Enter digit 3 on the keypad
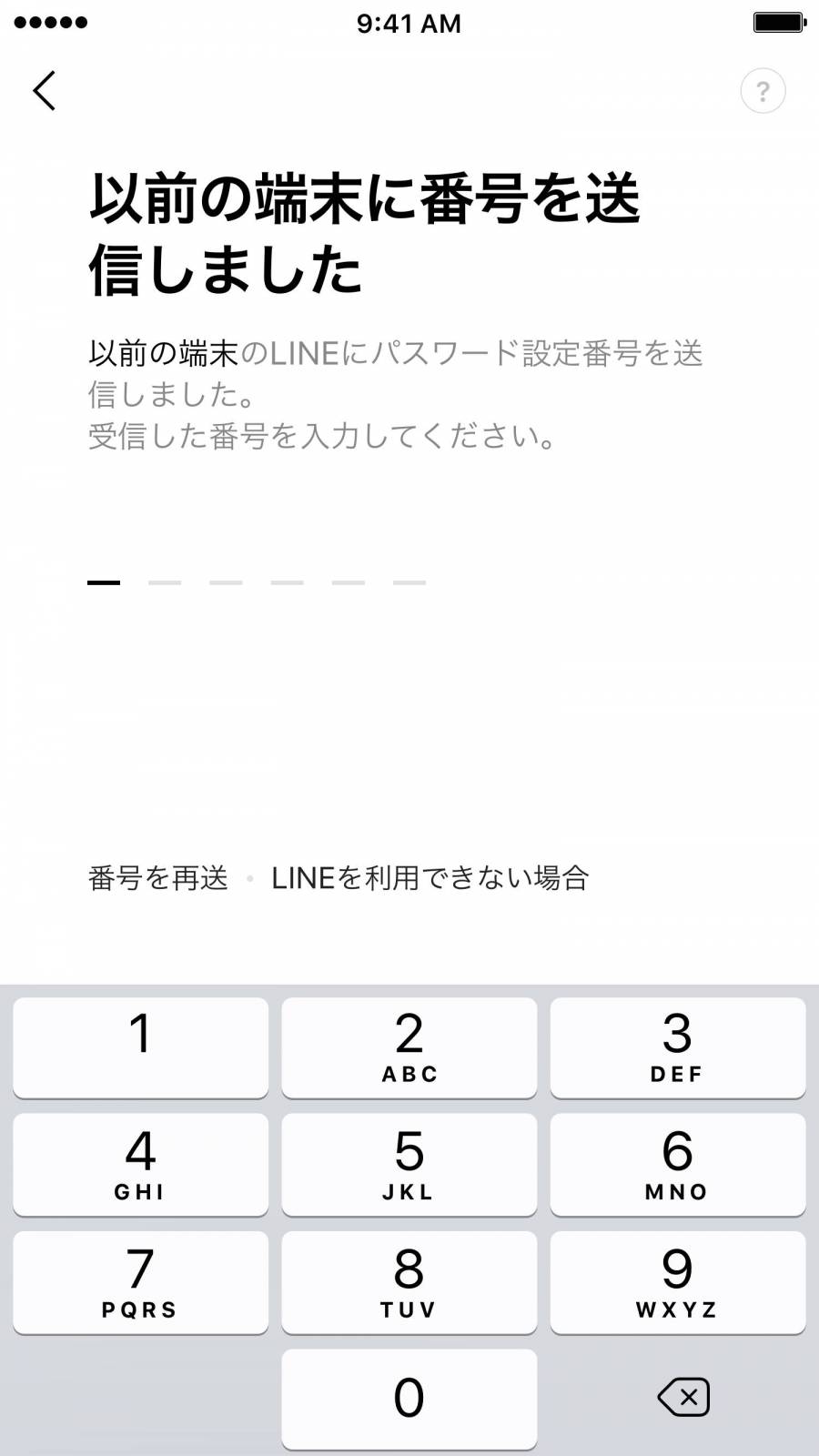819x1456 pixels. point(678,1047)
